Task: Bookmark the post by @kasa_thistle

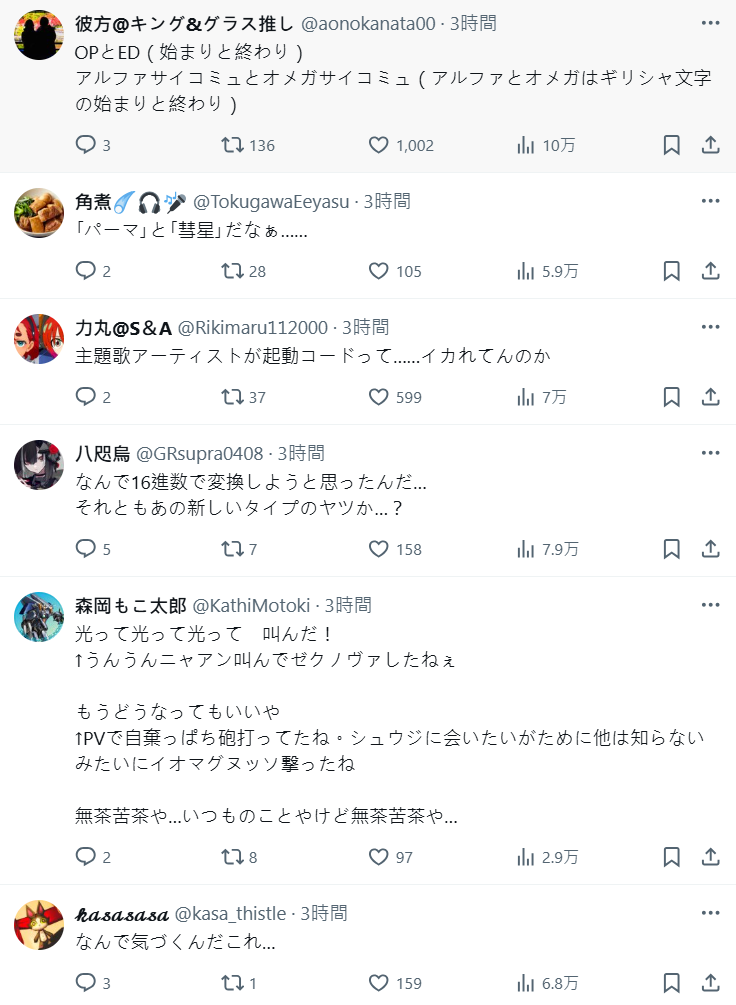Action: click(672, 983)
